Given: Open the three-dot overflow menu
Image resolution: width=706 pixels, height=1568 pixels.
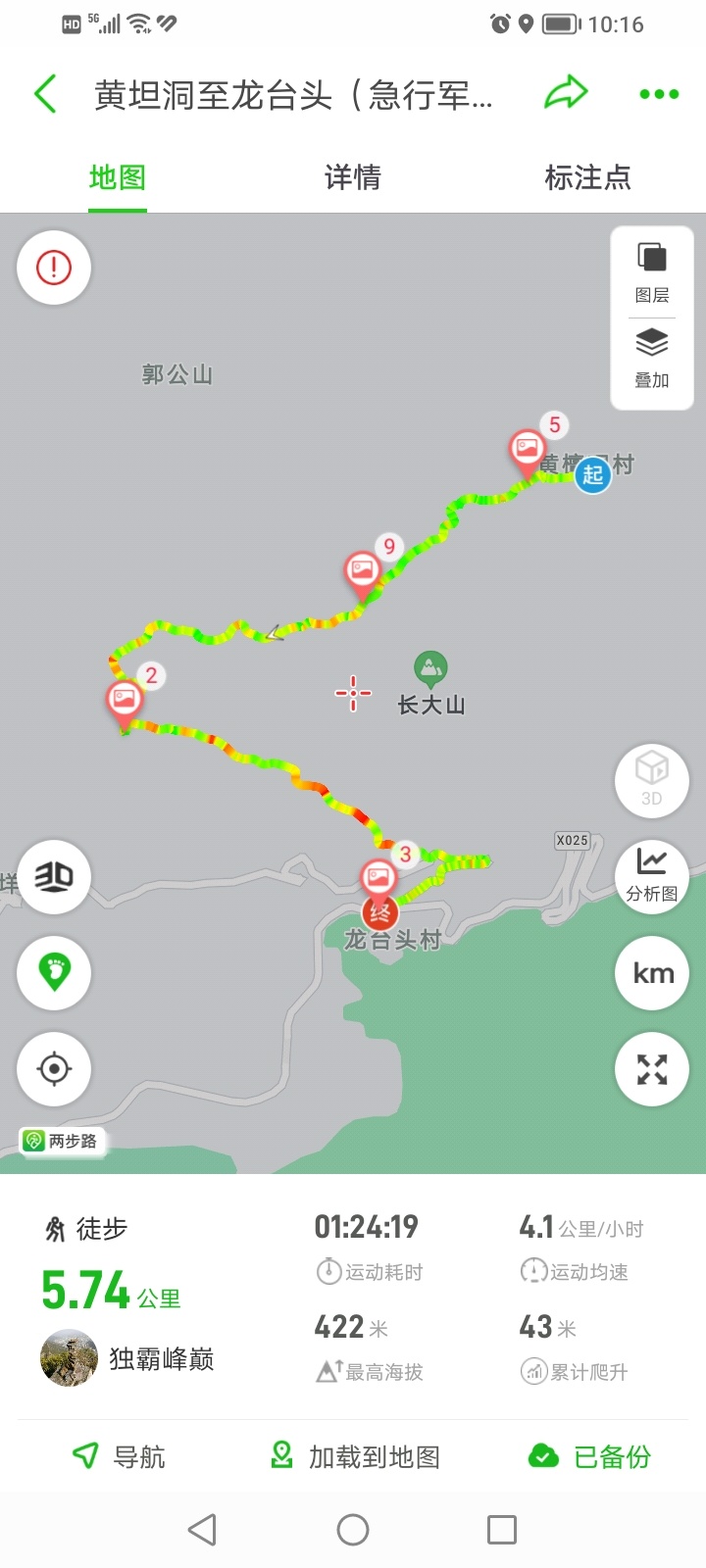Looking at the screenshot, I should click(x=658, y=94).
